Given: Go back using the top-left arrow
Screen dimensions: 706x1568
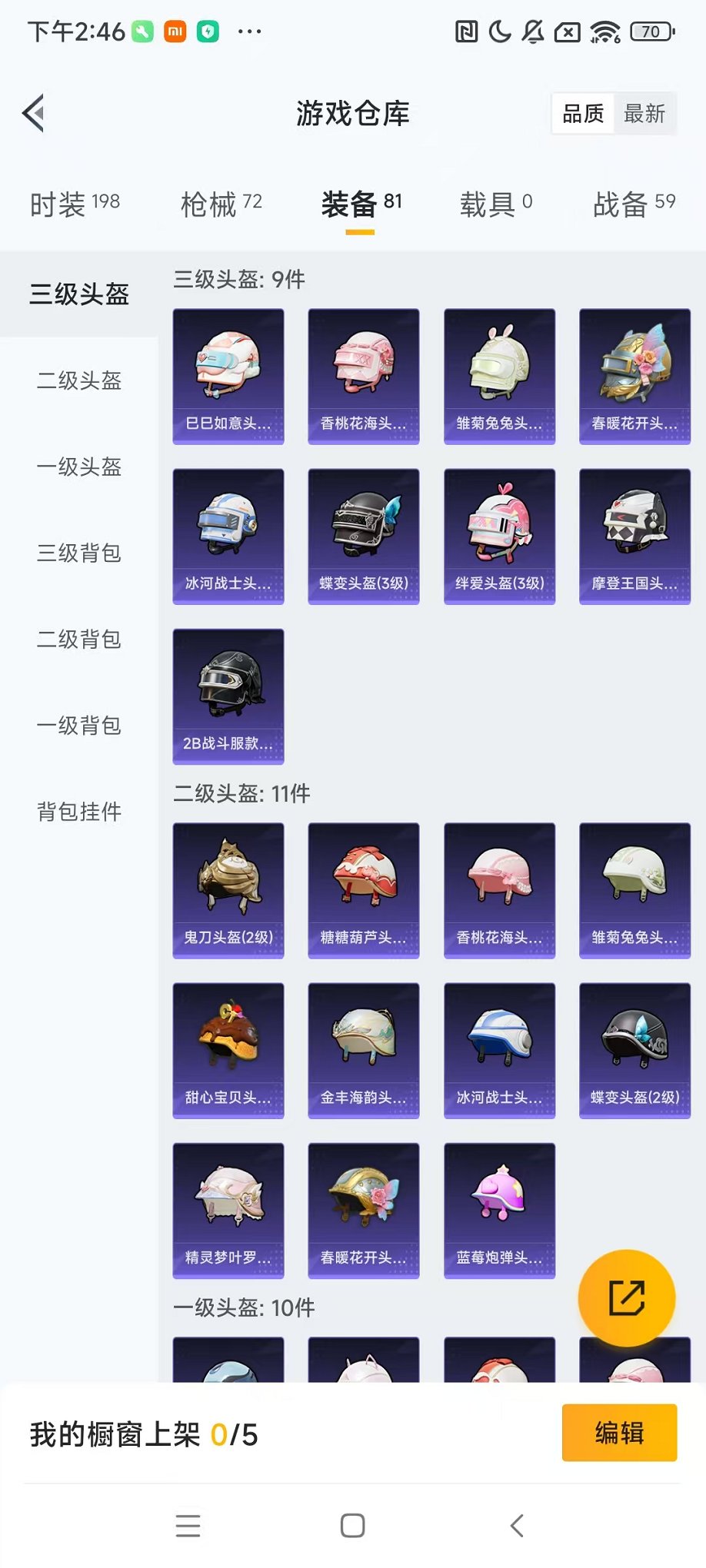Looking at the screenshot, I should [x=34, y=114].
